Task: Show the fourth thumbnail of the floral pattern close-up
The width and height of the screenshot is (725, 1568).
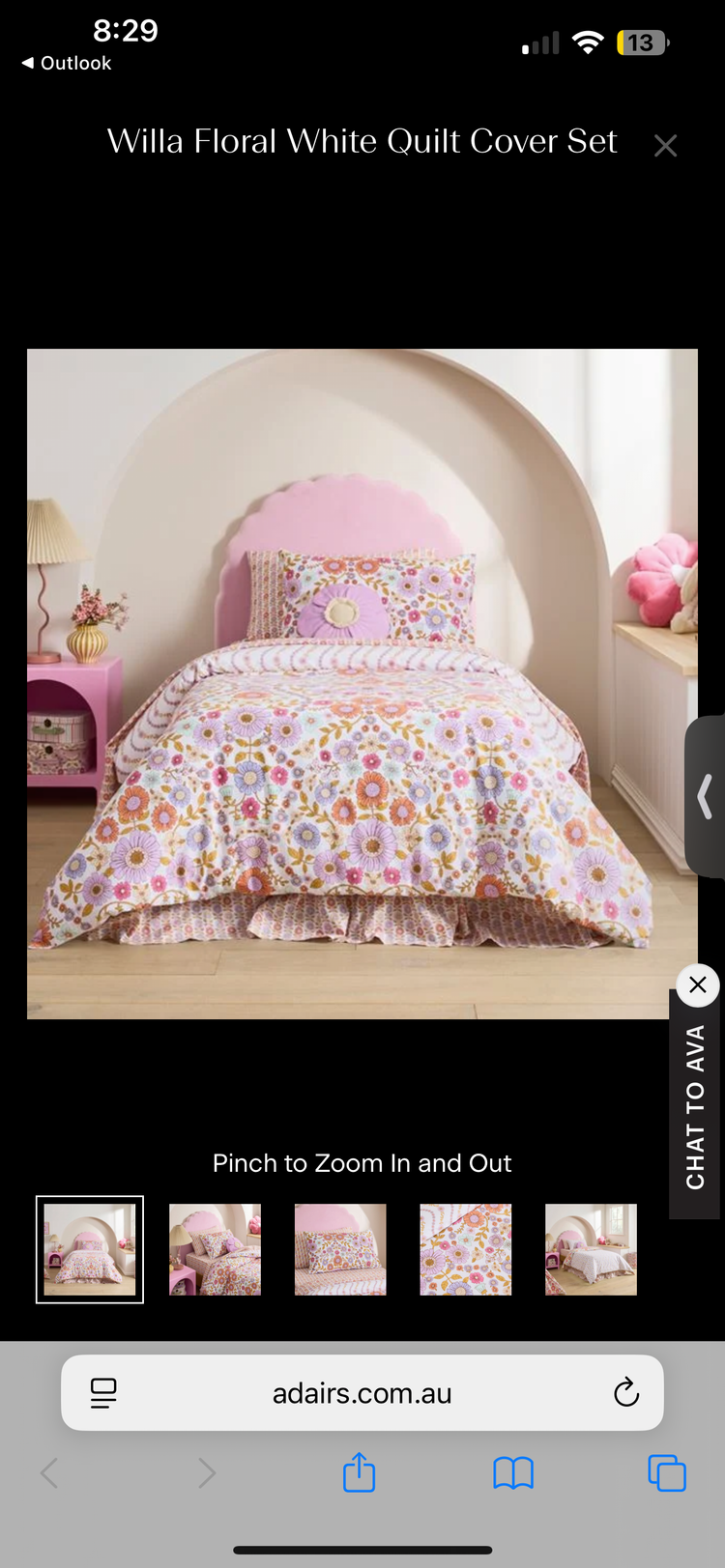Action: point(465,1249)
